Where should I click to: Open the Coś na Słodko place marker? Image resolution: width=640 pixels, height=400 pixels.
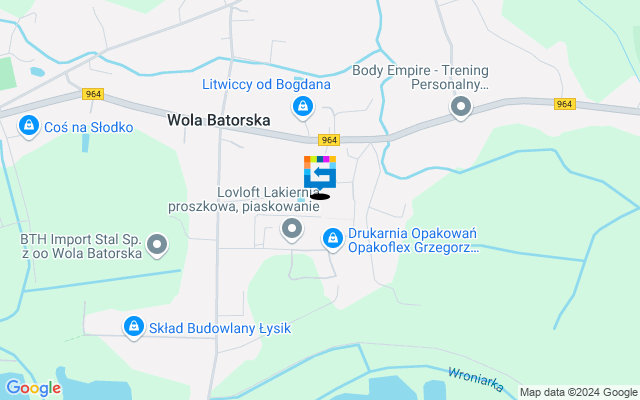pos(29,126)
